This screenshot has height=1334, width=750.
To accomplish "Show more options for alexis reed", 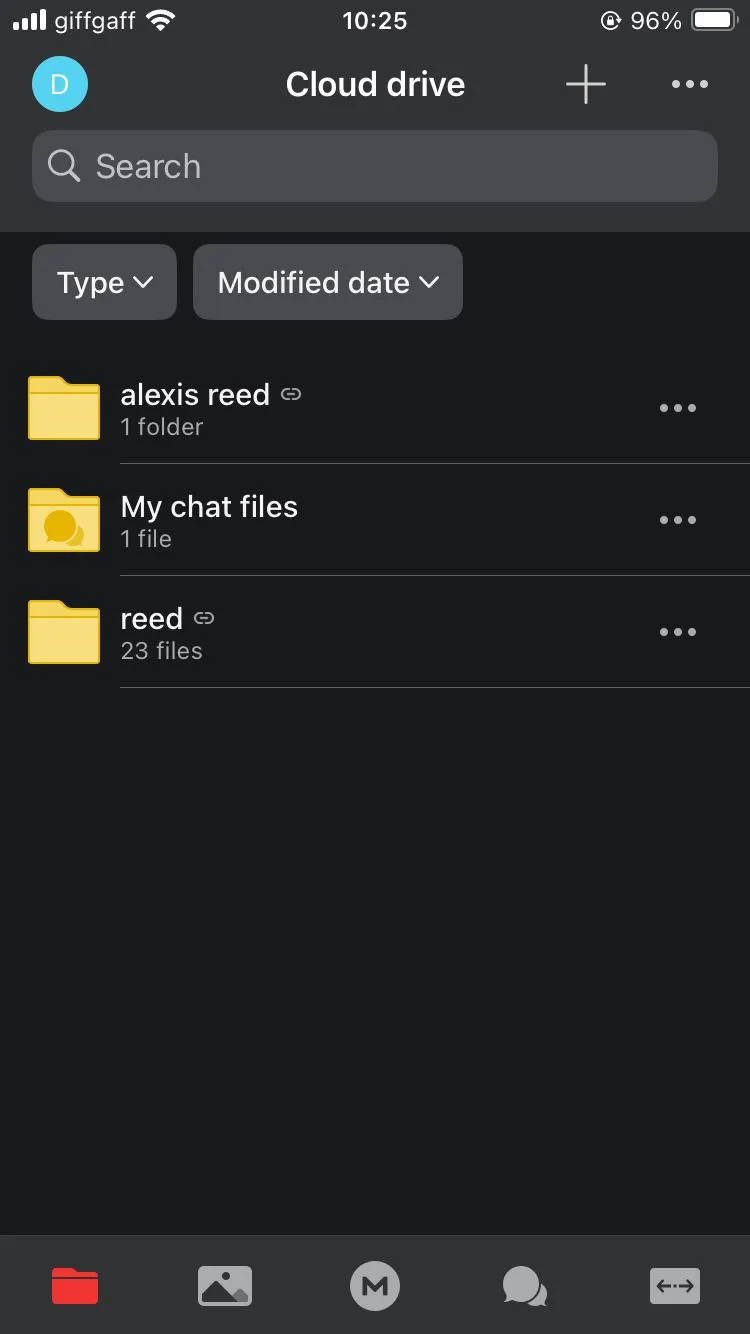I will (x=678, y=408).
